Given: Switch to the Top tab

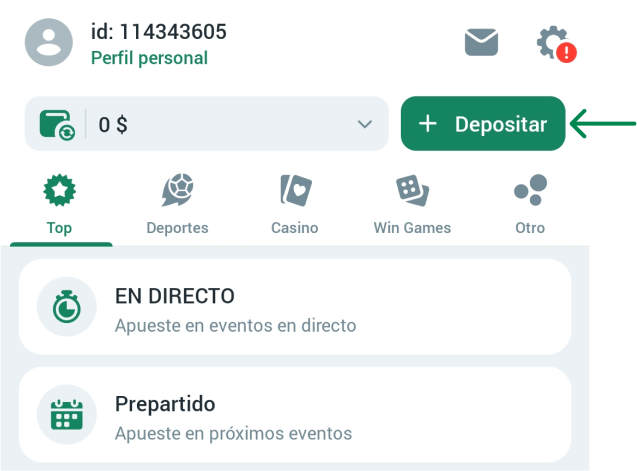Looking at the screenshot, I should (x=59, y=204).
